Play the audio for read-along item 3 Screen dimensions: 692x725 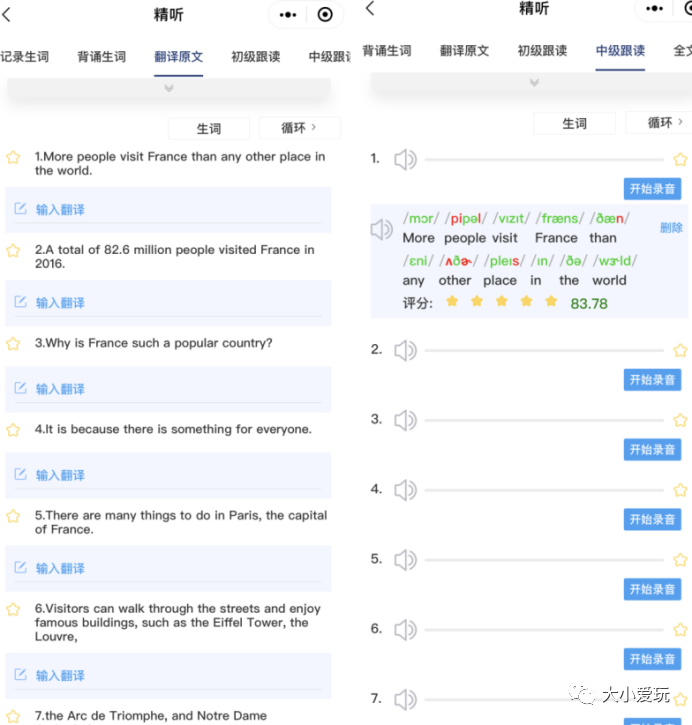[405, 420]
